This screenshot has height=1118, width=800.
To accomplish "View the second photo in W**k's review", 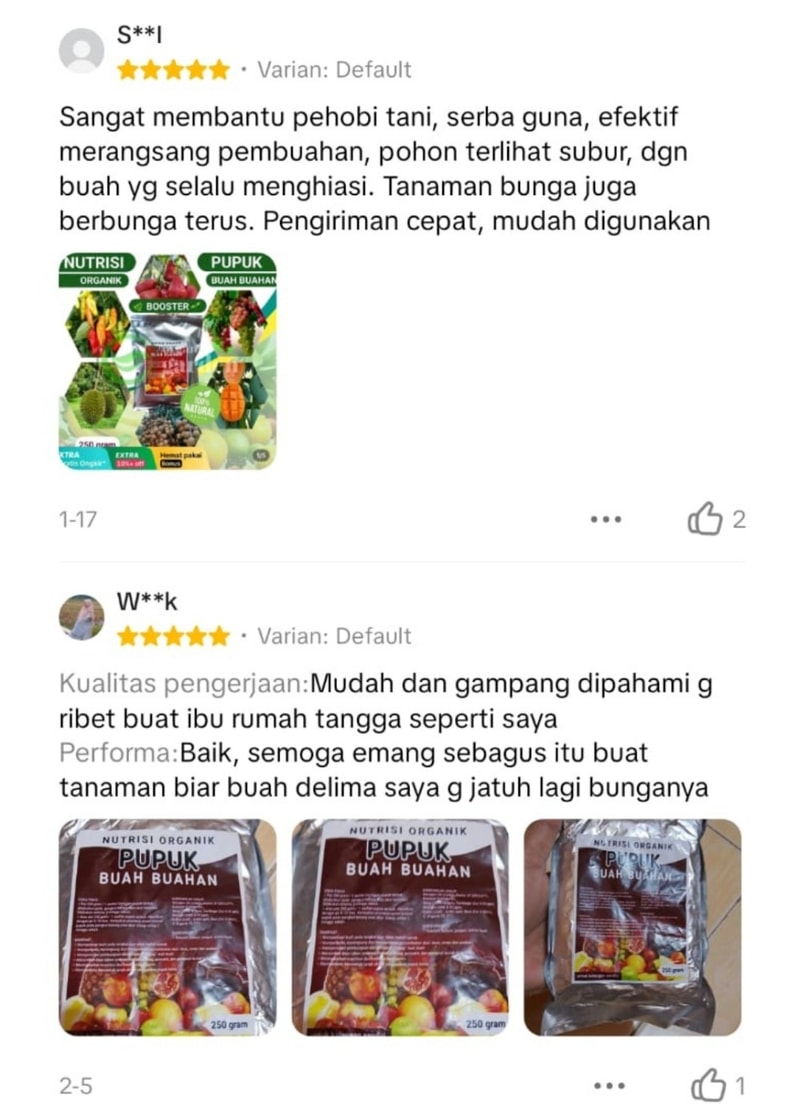I will [x=400, y=927].
